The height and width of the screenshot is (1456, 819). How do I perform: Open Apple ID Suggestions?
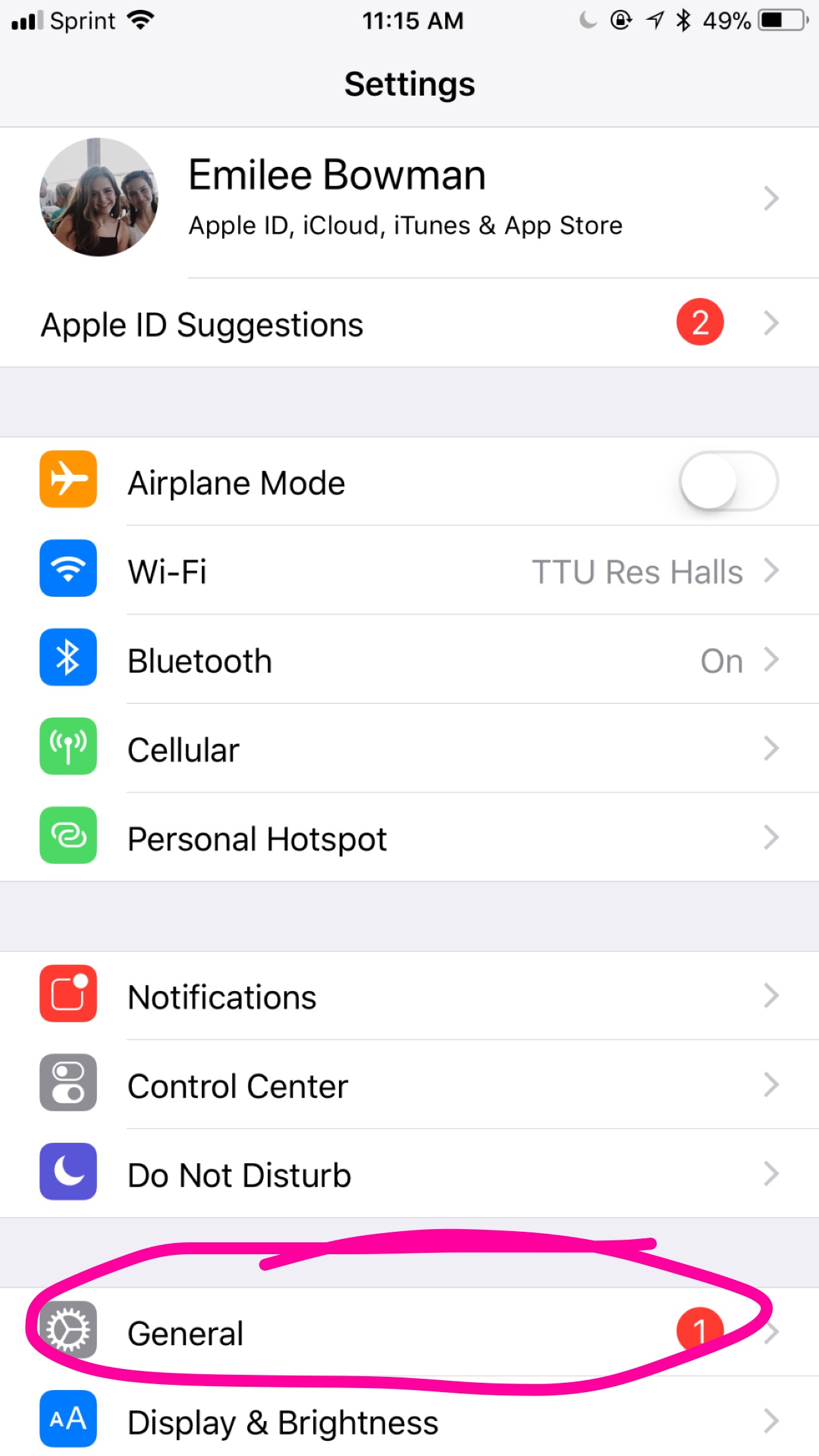409,324
